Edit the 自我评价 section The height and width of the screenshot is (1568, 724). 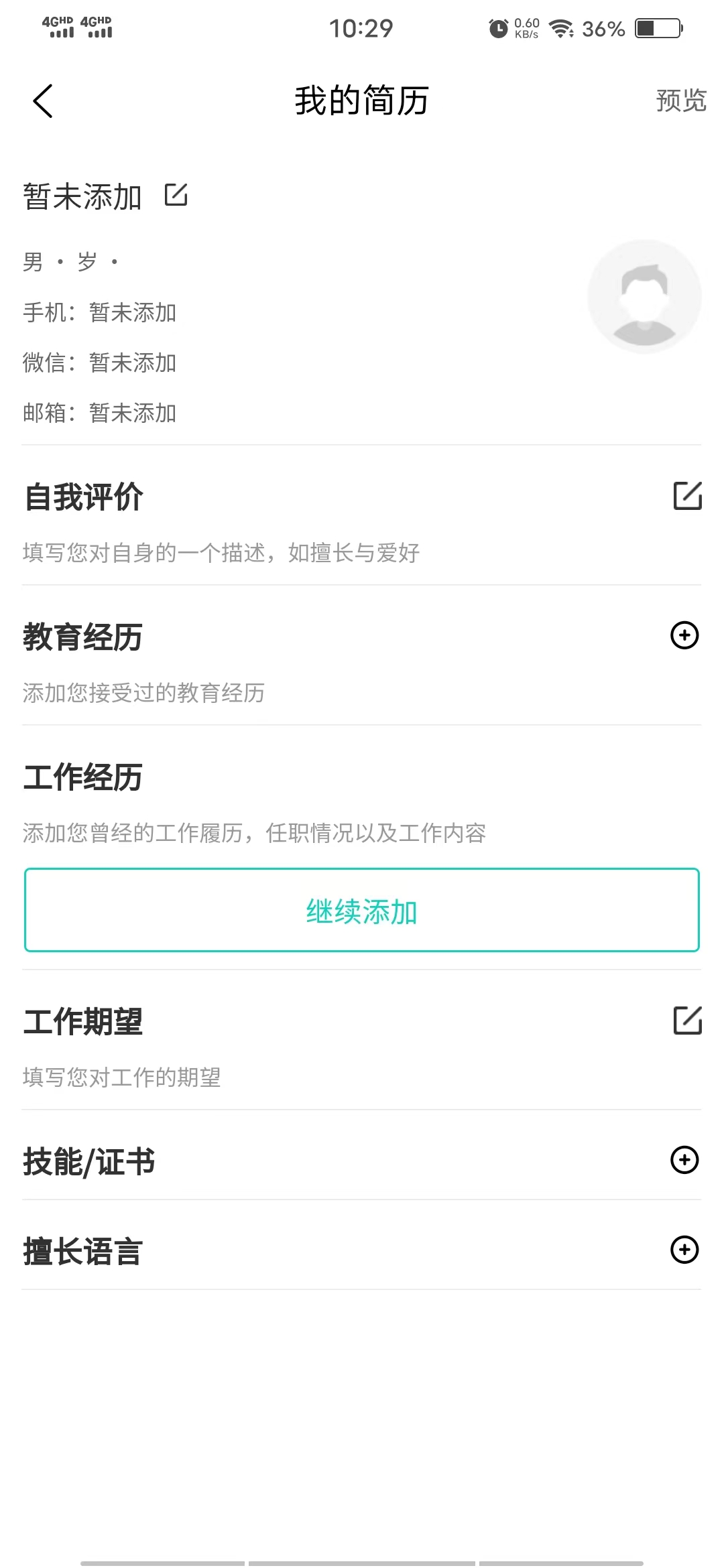[x=687, y=496]
